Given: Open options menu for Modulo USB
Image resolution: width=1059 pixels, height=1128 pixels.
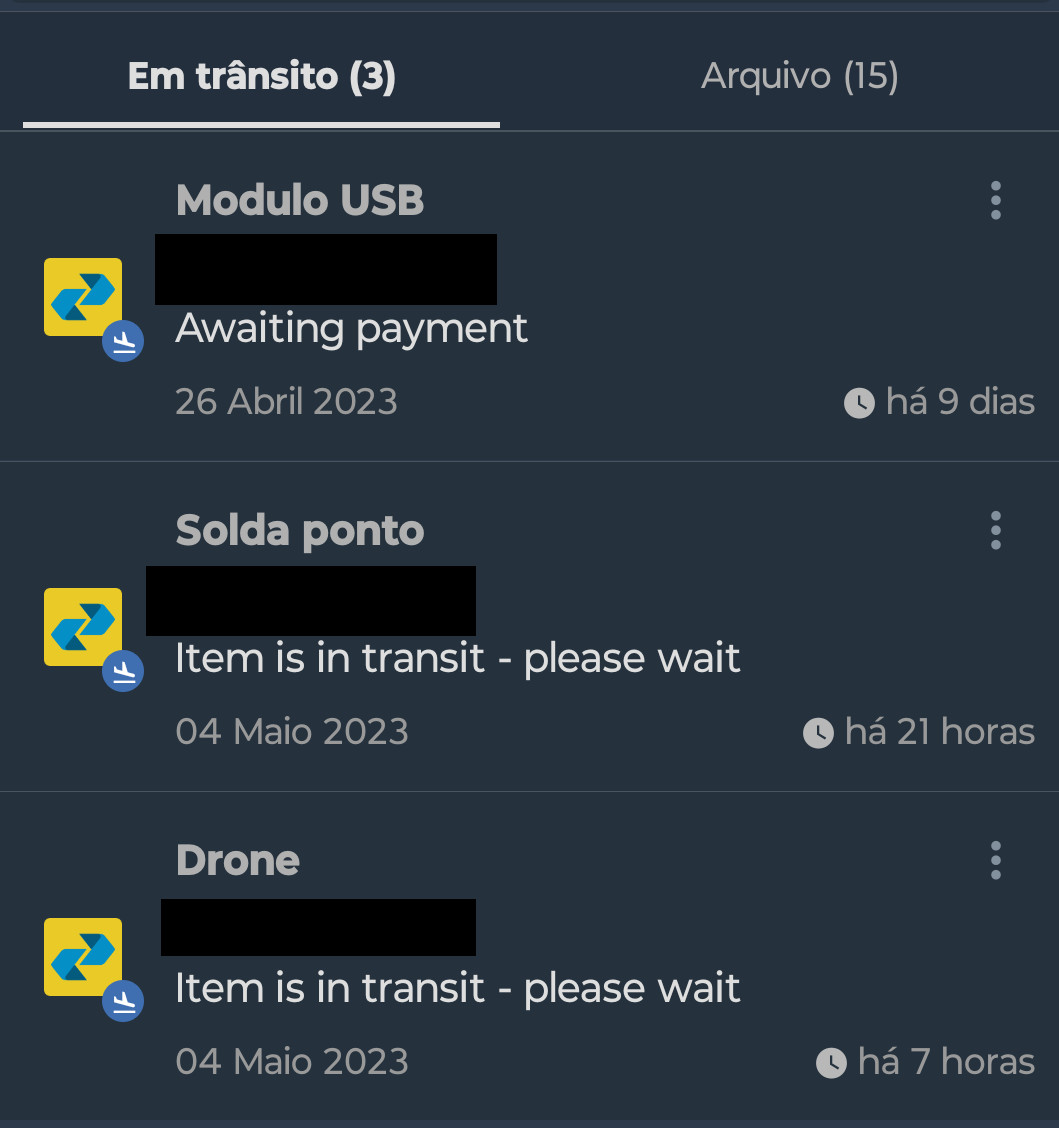Looking at the screenshot, I should [x=995, y=201].
